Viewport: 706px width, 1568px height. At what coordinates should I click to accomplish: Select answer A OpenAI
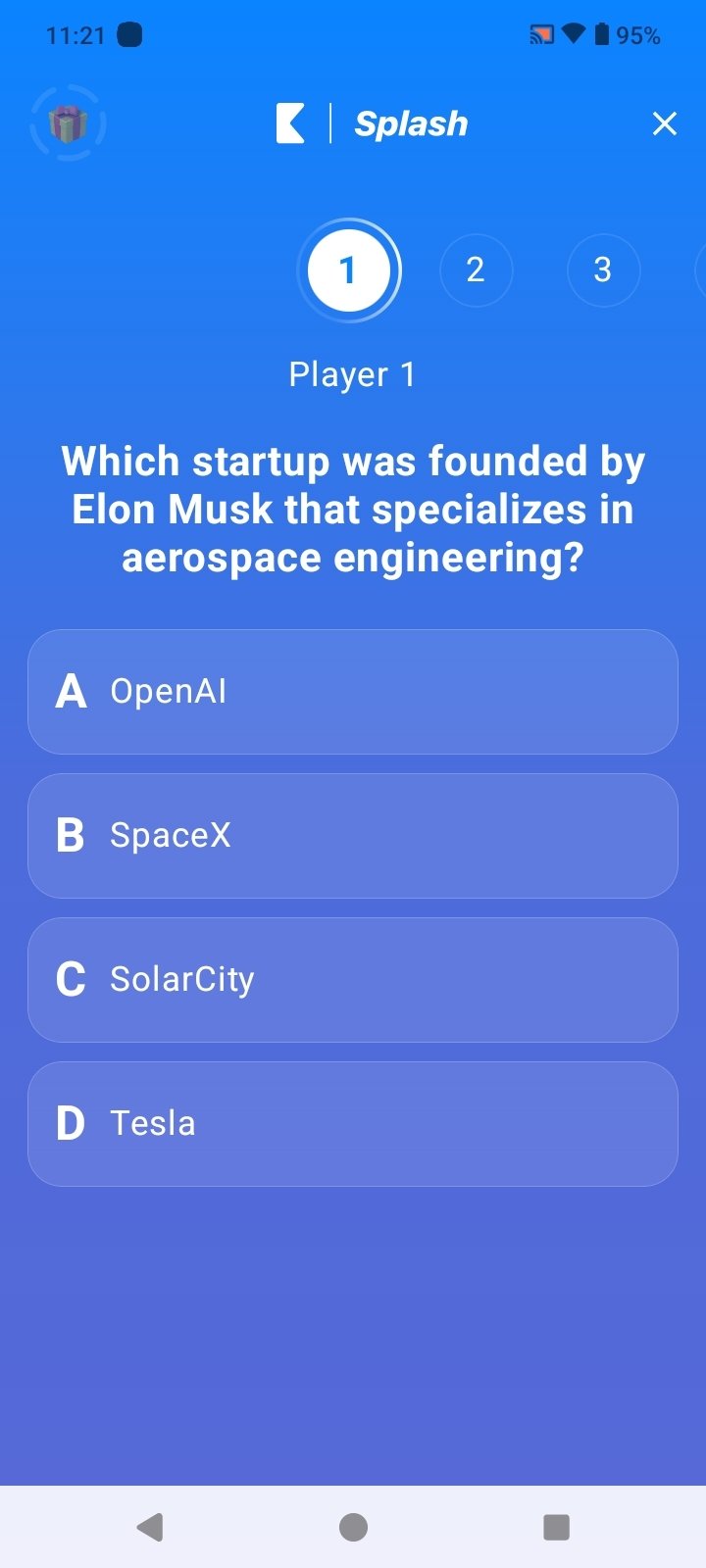pyautogui.click(x=353, y=692)
